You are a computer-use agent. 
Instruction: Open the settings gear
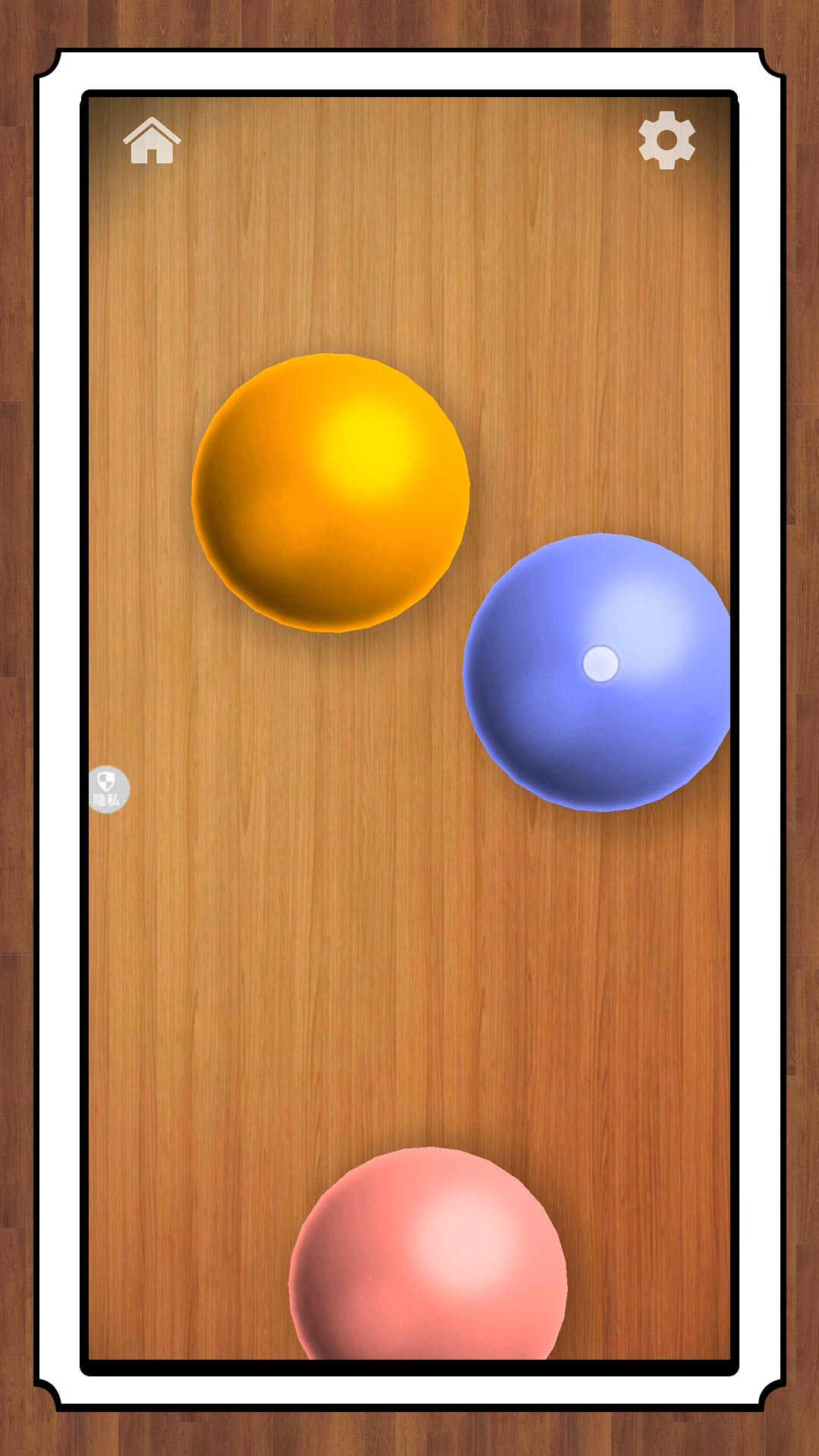point(667,140)
